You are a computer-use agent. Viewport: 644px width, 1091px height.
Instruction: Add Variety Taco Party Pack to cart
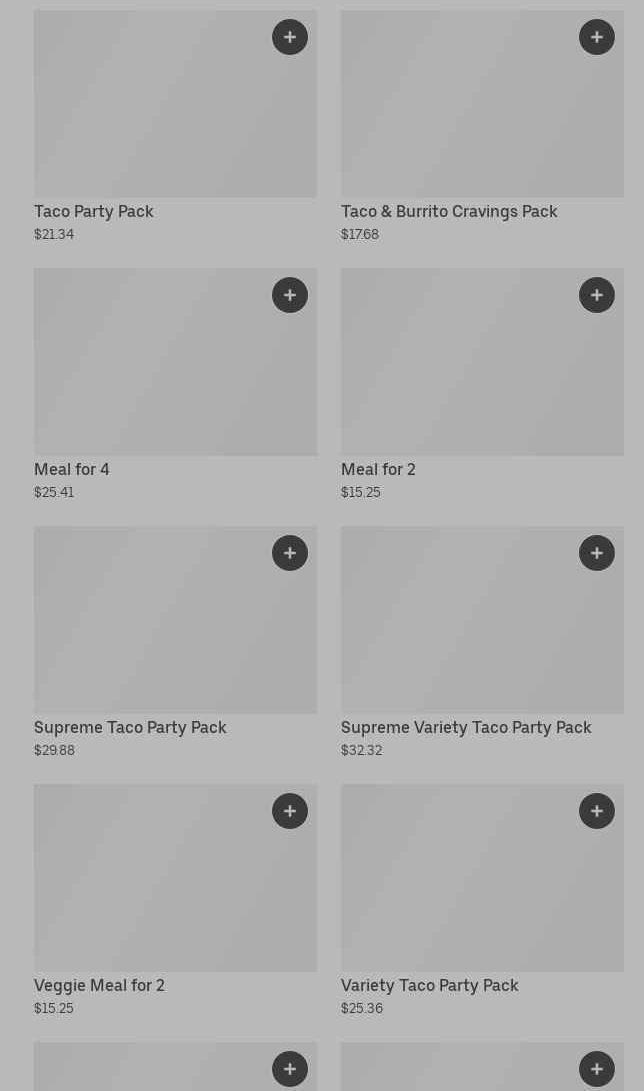597,811
